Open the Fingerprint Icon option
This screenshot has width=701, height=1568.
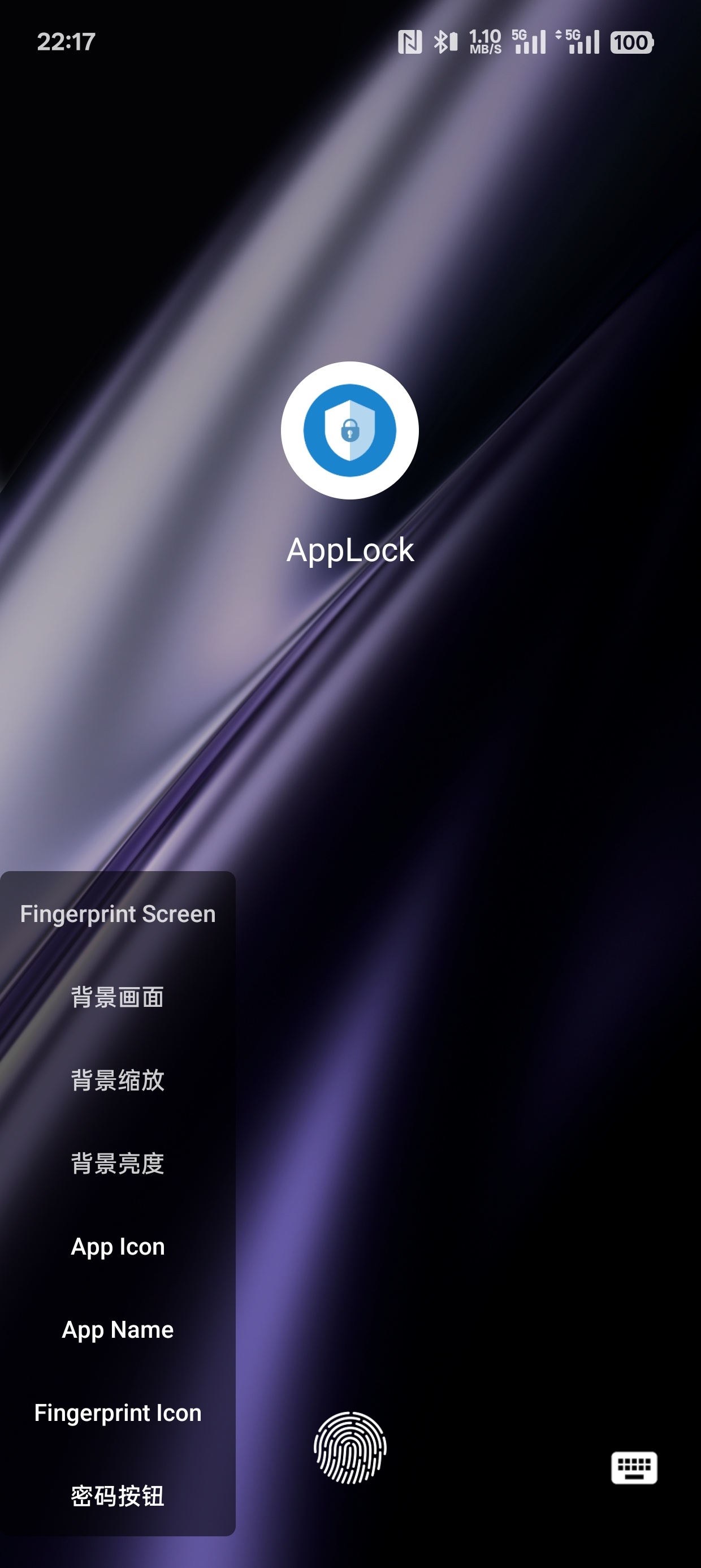118,1412
